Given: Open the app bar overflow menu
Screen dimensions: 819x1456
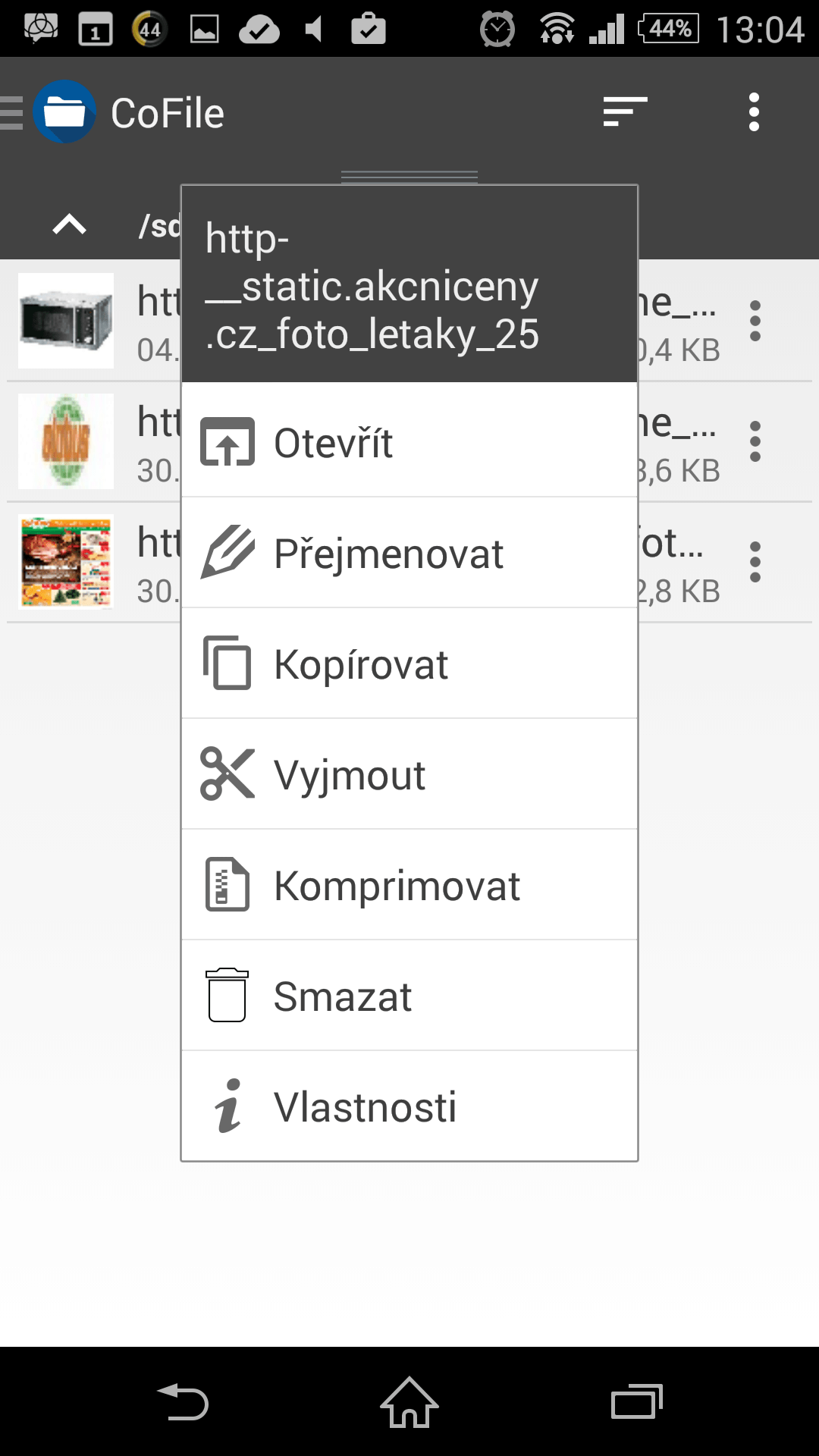Looking at the screenshot, I should (x=754, y=112).
